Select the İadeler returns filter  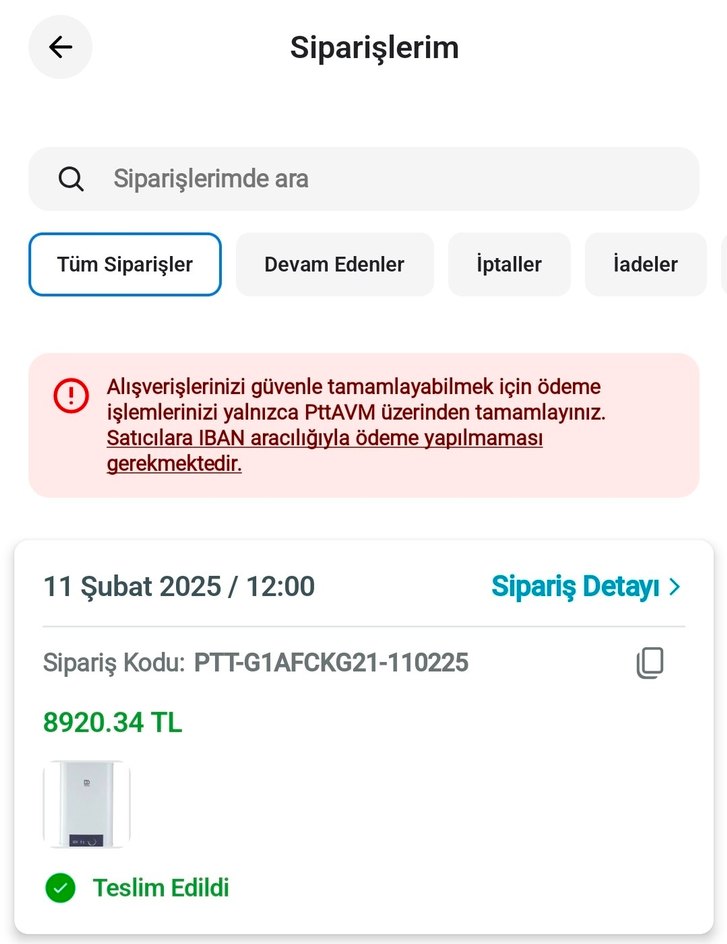click(645, 264)
